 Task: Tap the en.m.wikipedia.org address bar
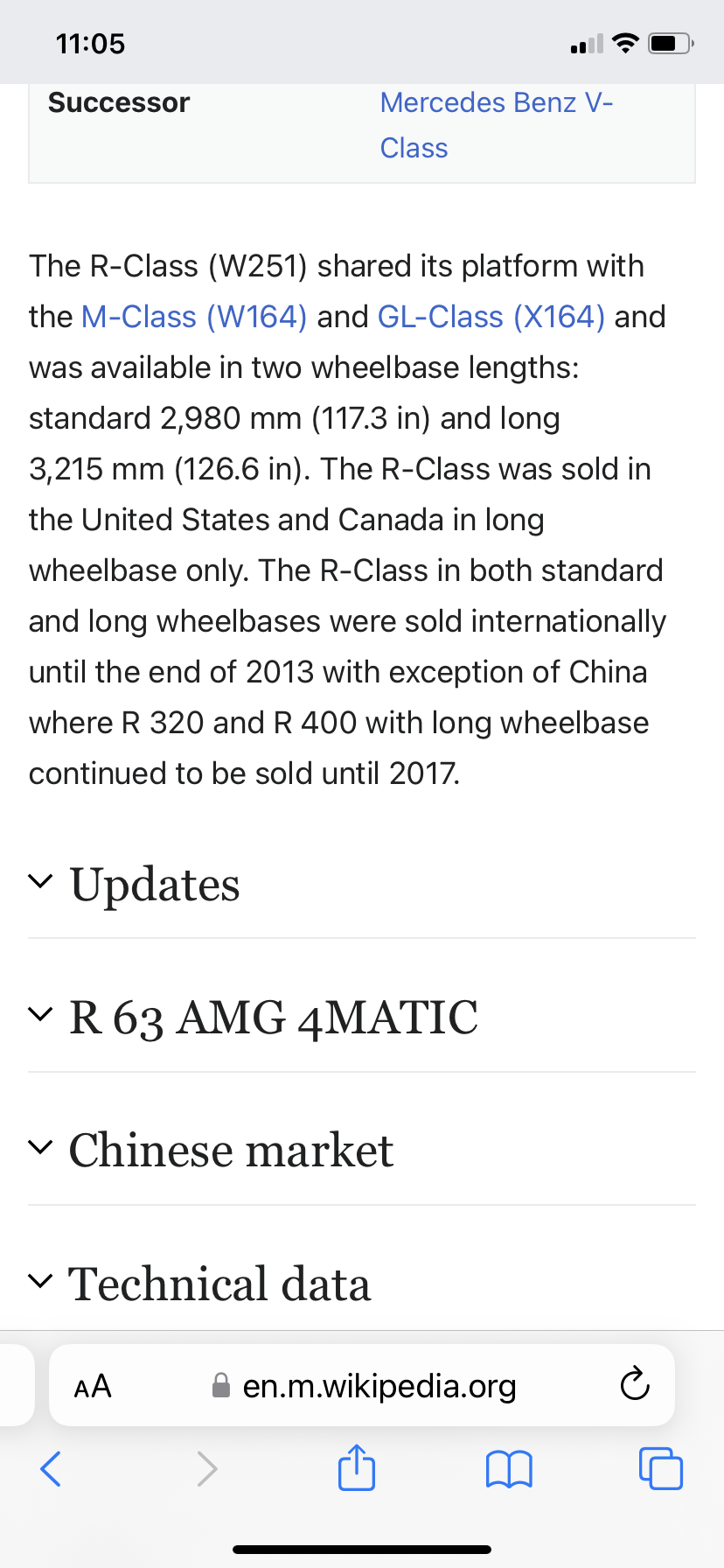(x=364, y=1386)
